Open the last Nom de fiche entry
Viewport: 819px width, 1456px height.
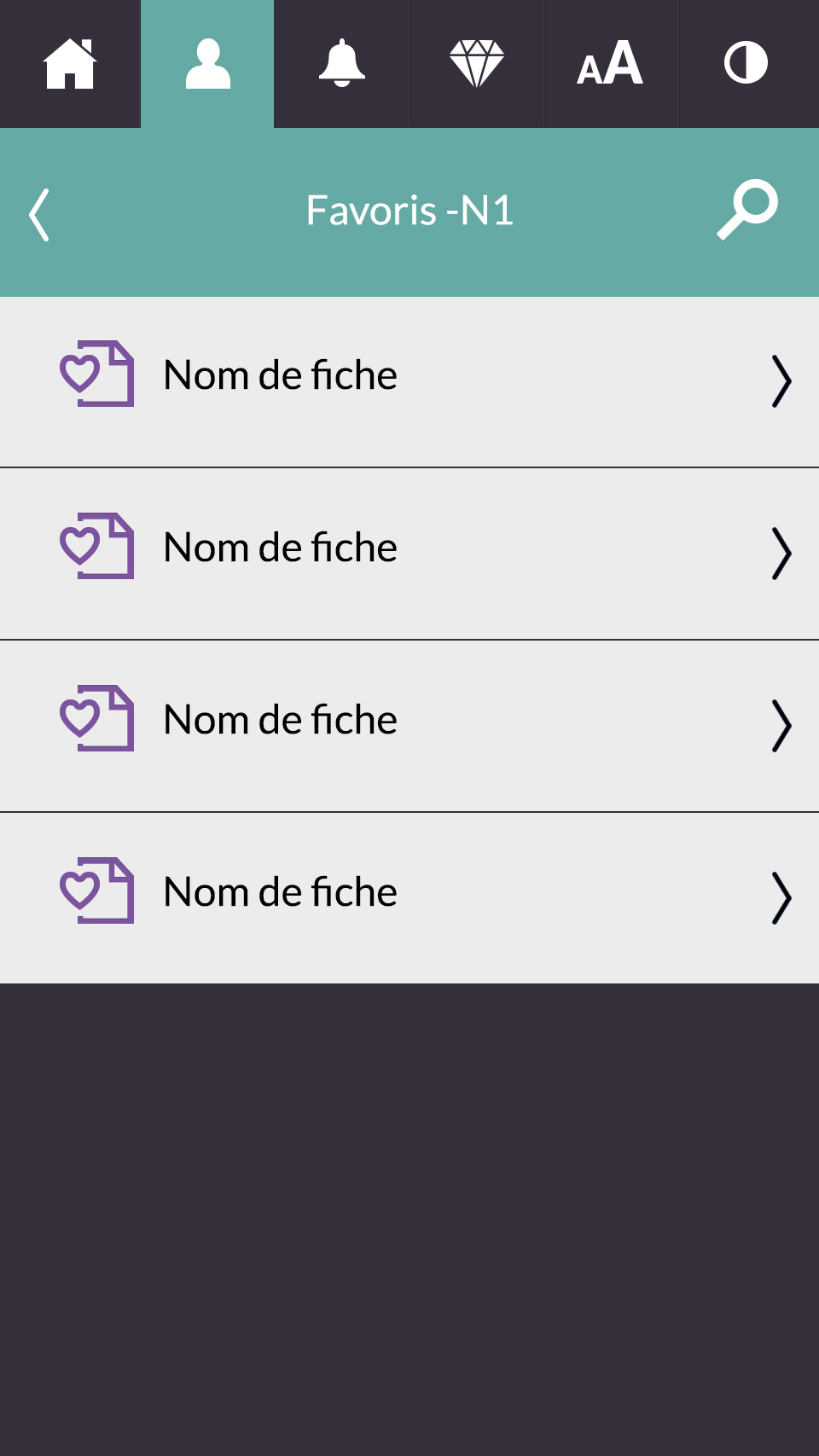pyautogui.click(x=409, y=898)
